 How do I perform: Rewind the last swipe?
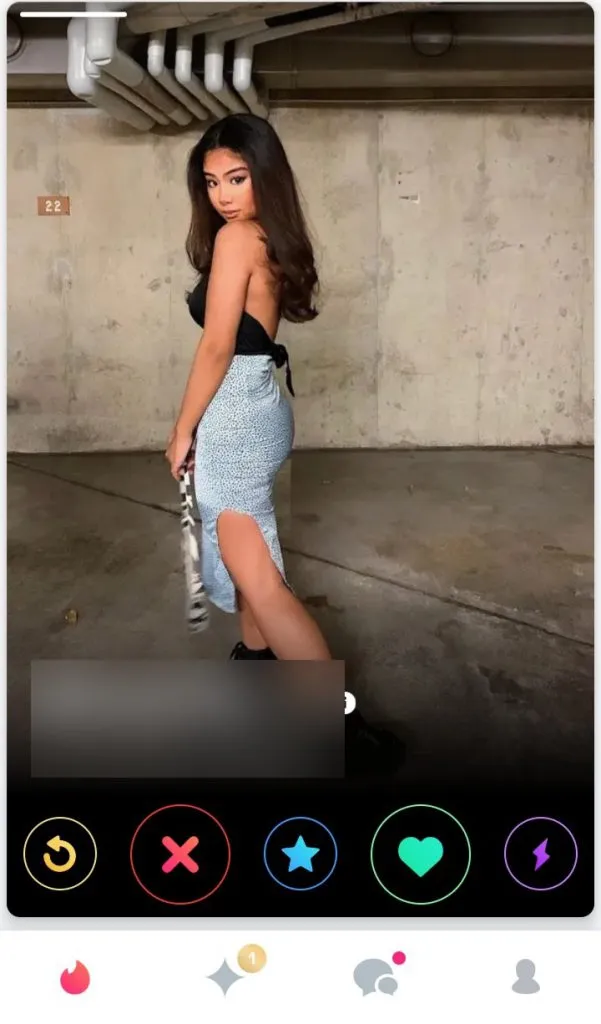pos(60,854)
